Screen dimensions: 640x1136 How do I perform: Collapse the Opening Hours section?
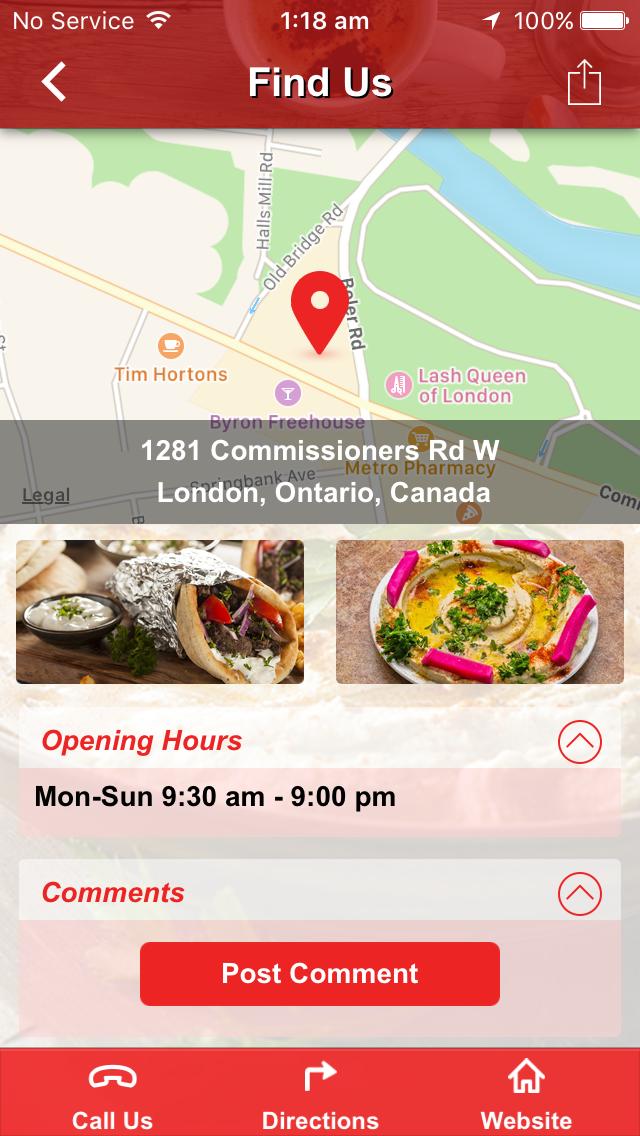tap(580, 741)
